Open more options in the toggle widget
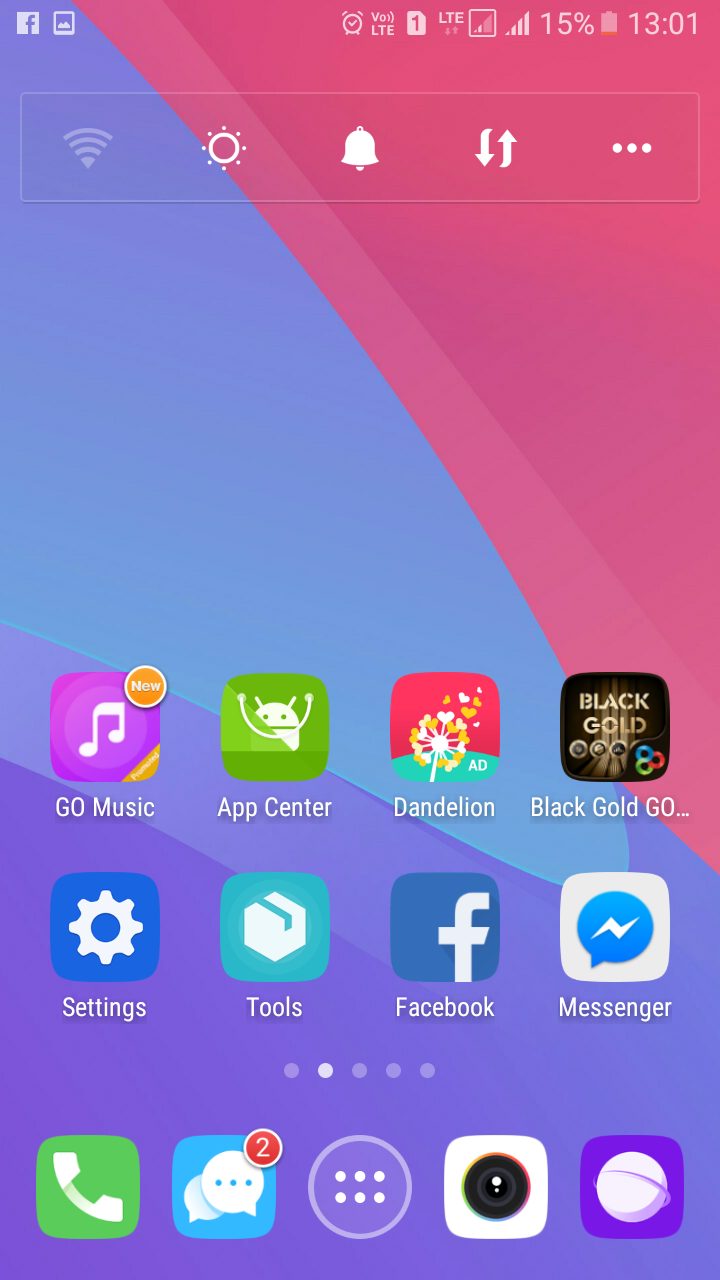This screenshot has width=720, height=1280. (x=632, y=148)
